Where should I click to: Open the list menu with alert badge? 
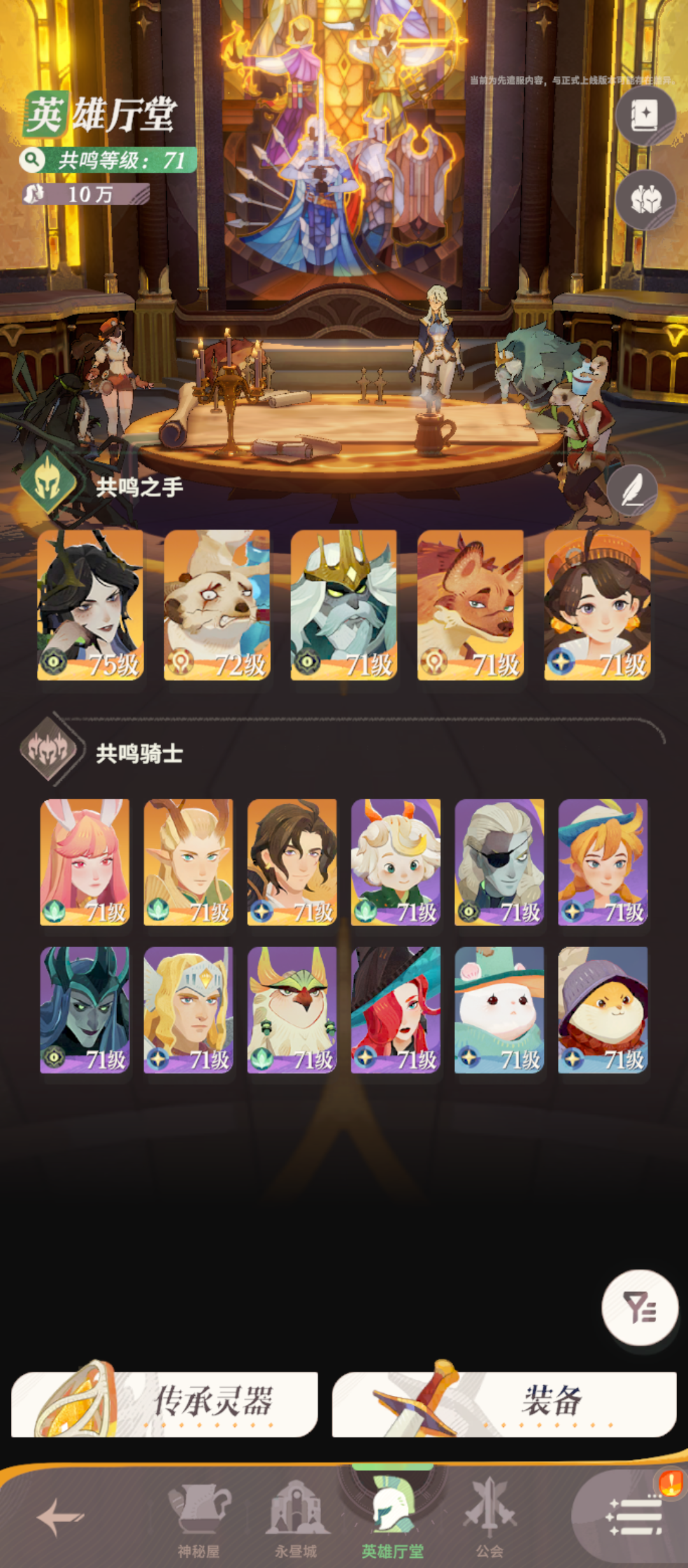635,1516
